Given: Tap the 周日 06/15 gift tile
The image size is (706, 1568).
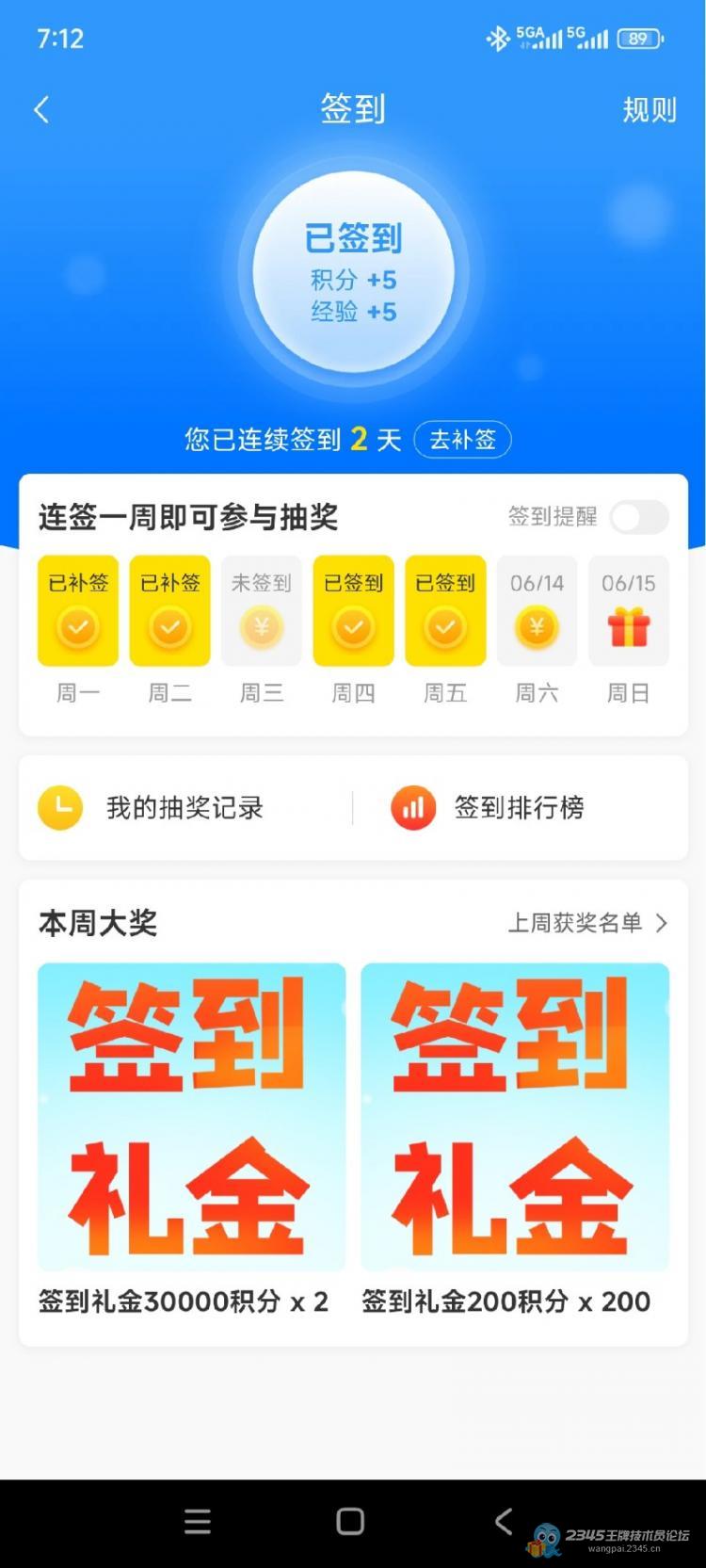Looking at the screenshot, I should click(x=629, y=611).
